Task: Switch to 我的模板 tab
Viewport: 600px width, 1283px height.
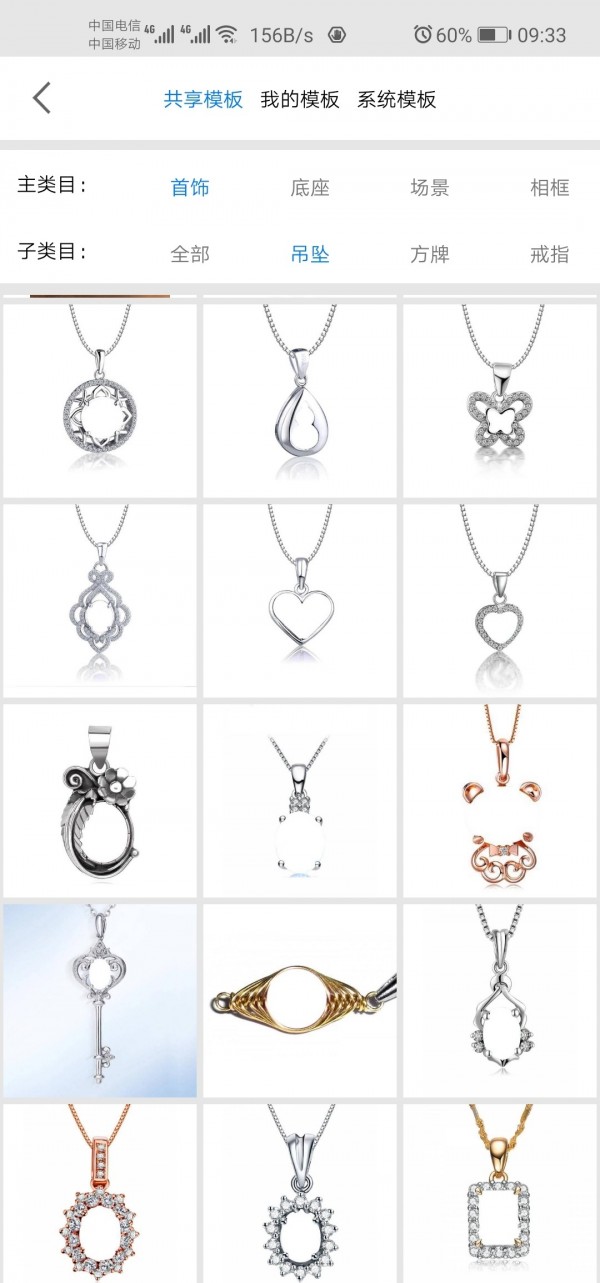Action: [300, 99]
